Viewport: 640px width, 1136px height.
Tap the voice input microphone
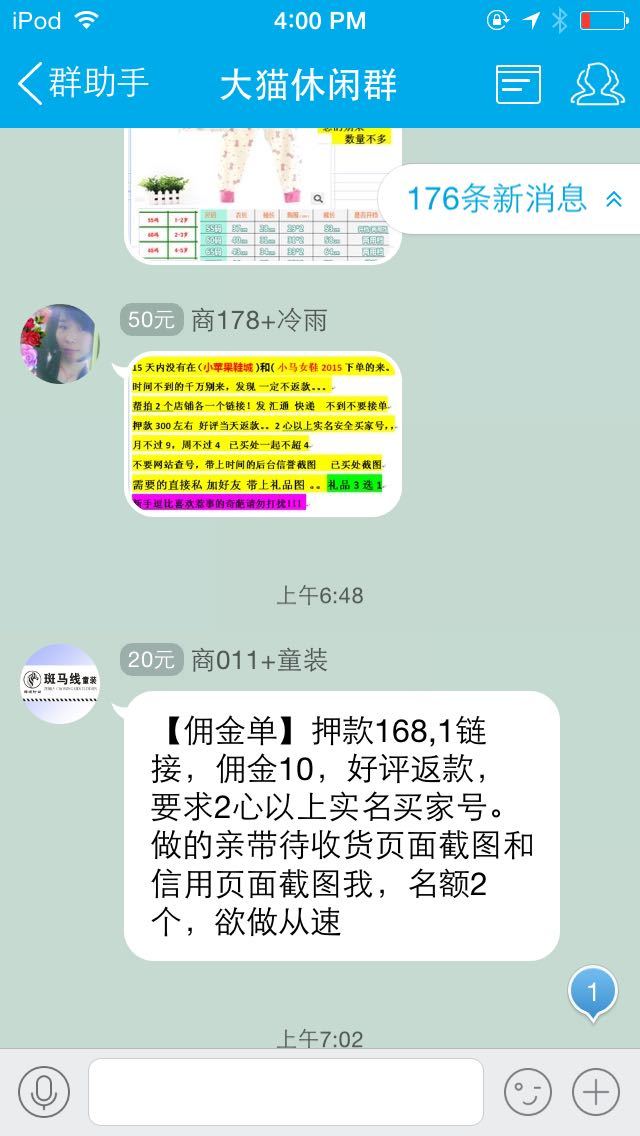click(x=44, y=1092)
